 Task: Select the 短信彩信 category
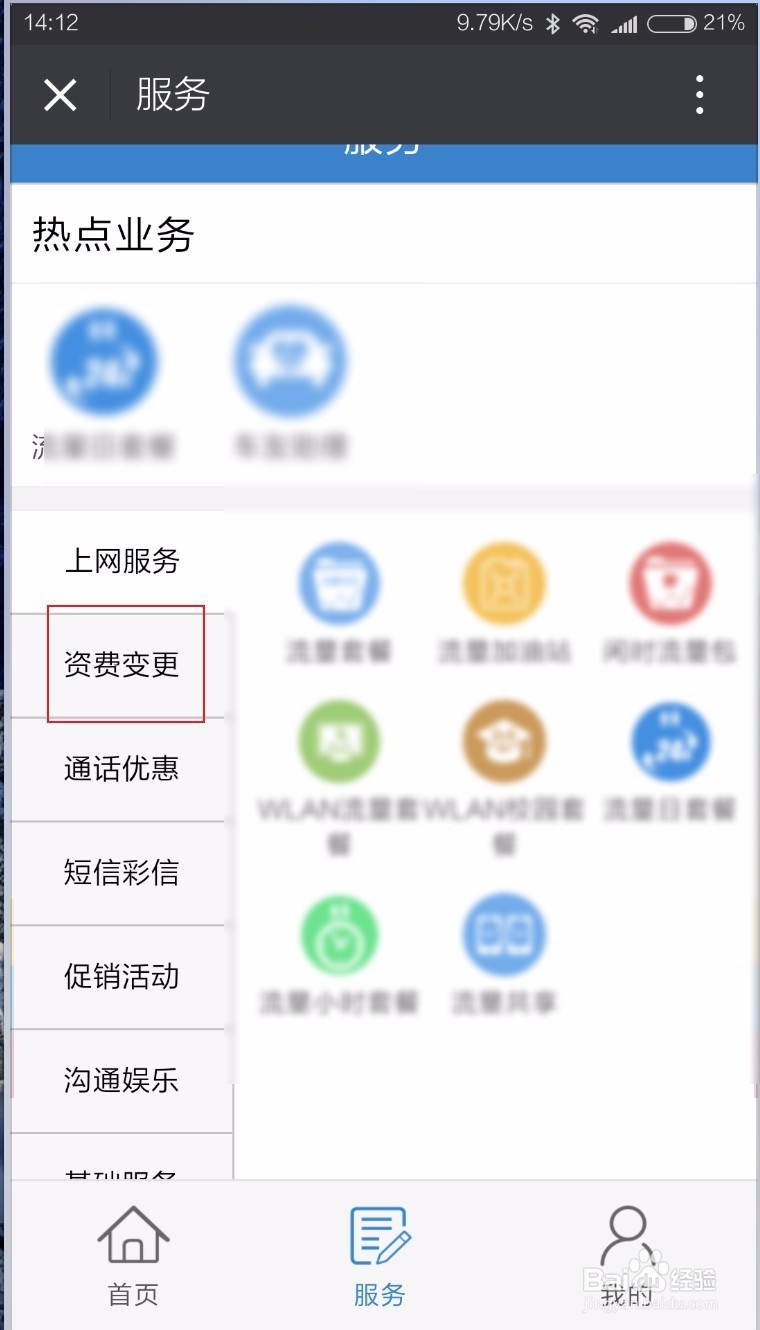click(118, 873)
